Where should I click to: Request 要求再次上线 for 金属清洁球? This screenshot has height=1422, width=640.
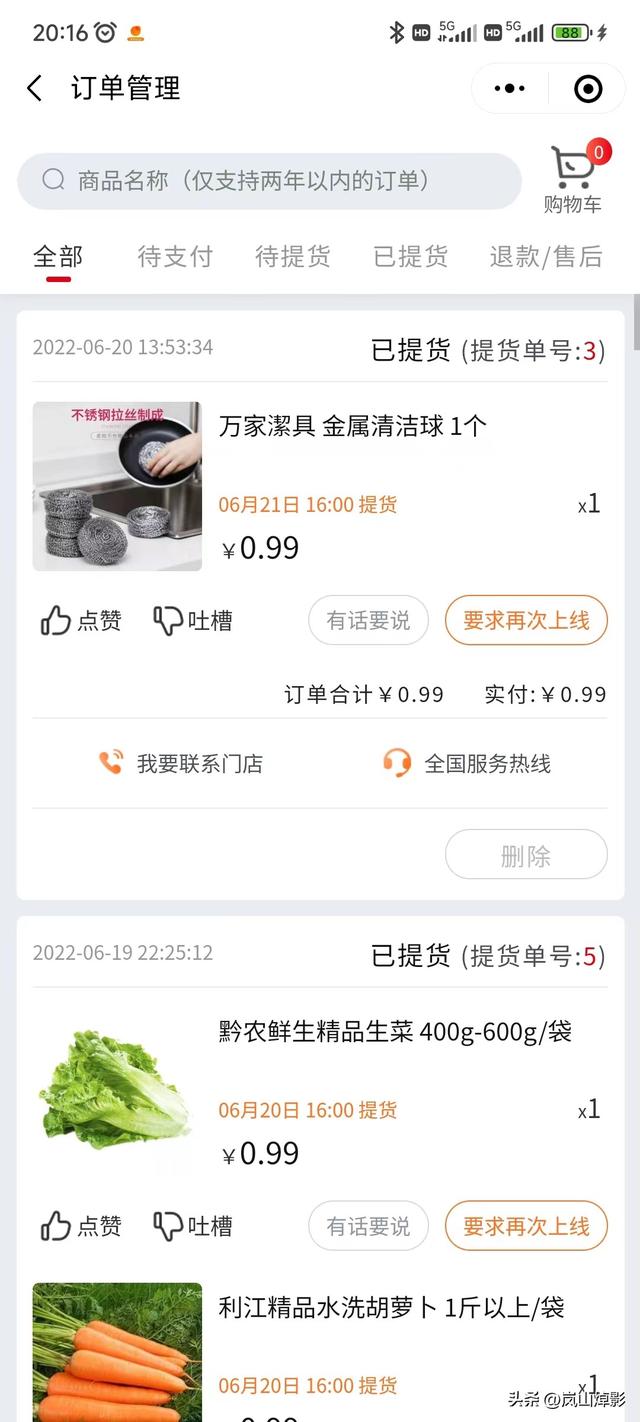click(526, 621)
